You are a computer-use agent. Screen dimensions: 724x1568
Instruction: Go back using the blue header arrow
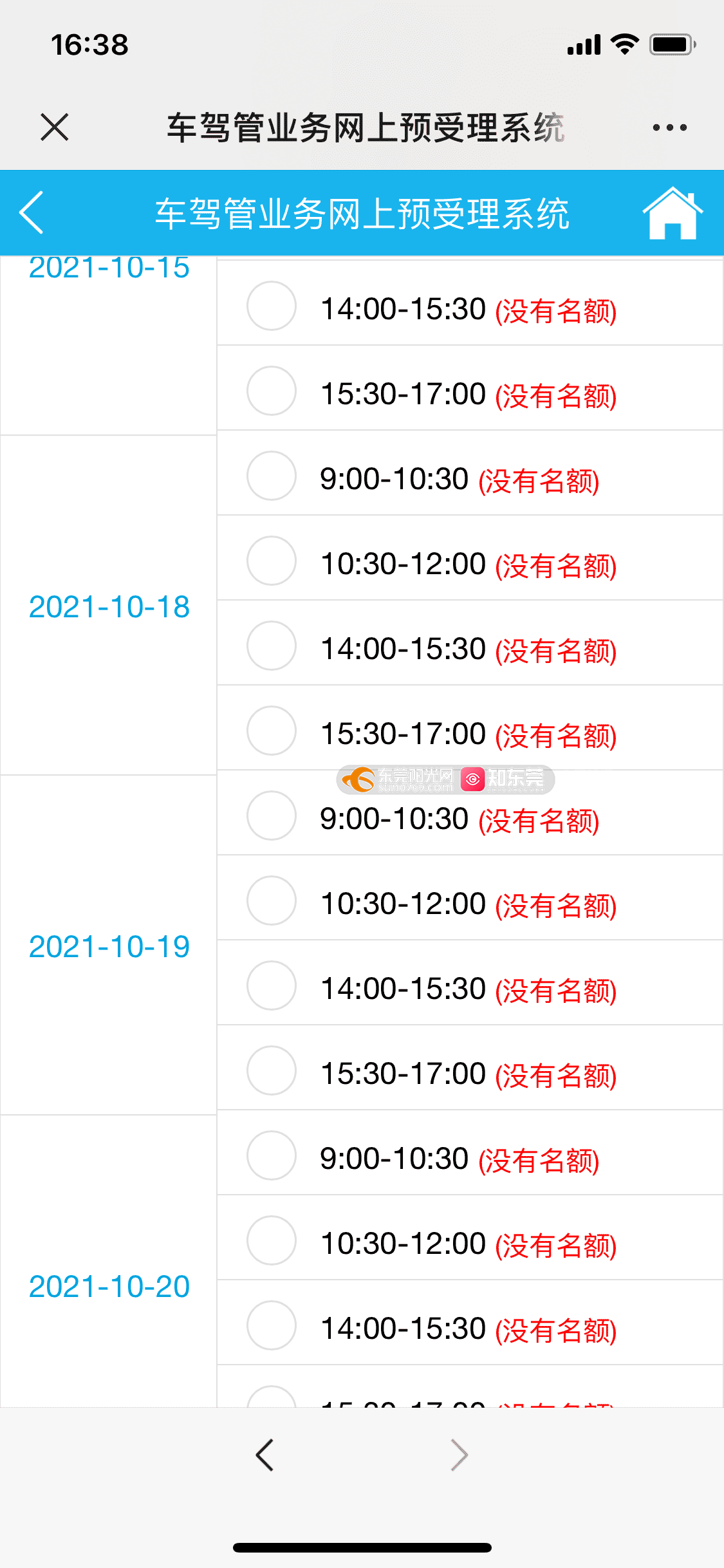[32, 212]
